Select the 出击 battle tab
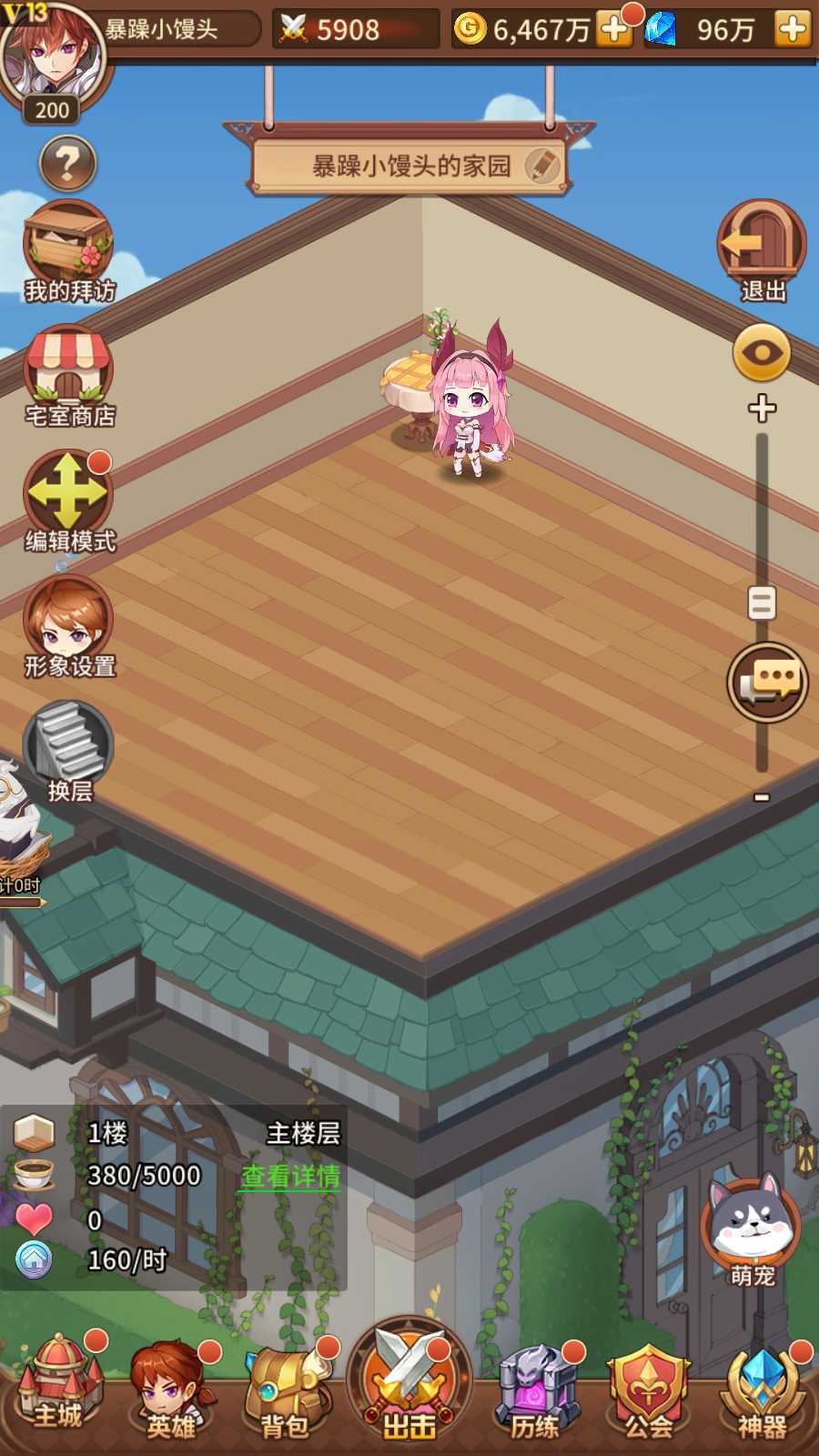 [x=409, y=1383]
